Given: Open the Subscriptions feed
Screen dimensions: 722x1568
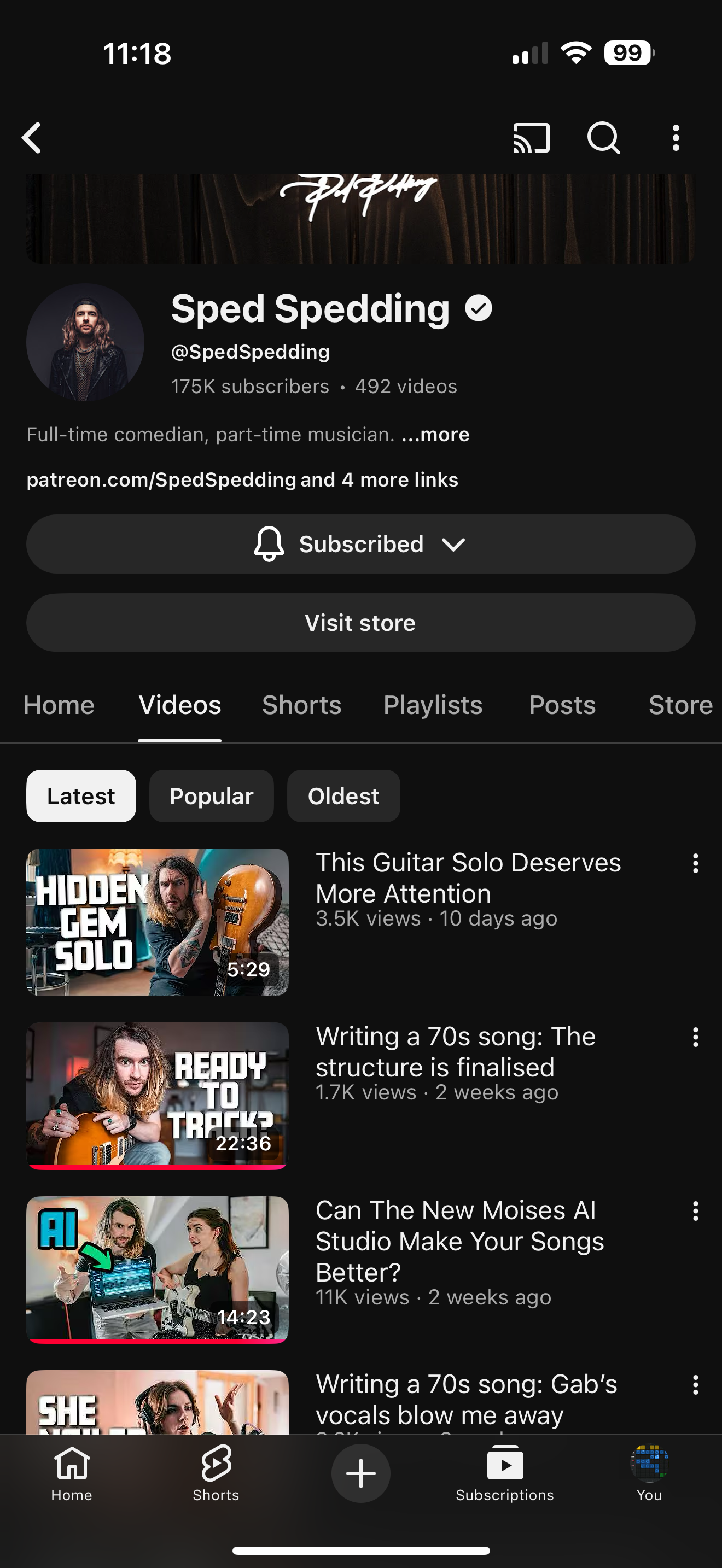Looking at the screenshot, I should click(x=505, y=1473).
